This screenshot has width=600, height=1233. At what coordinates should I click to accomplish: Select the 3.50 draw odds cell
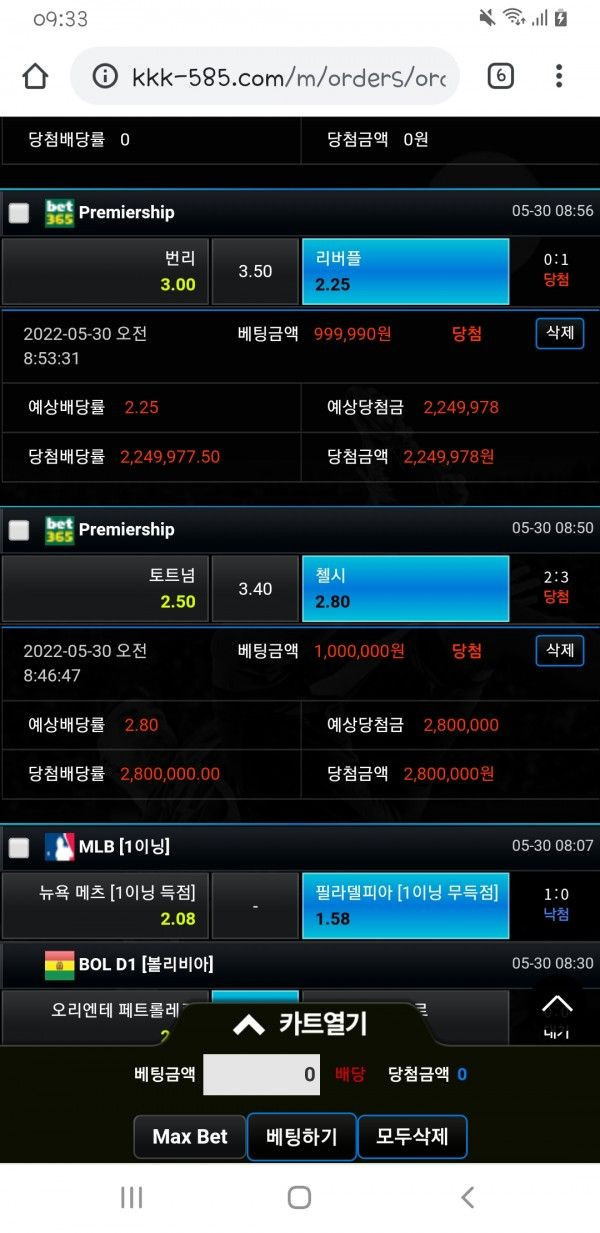click(255, 271)
